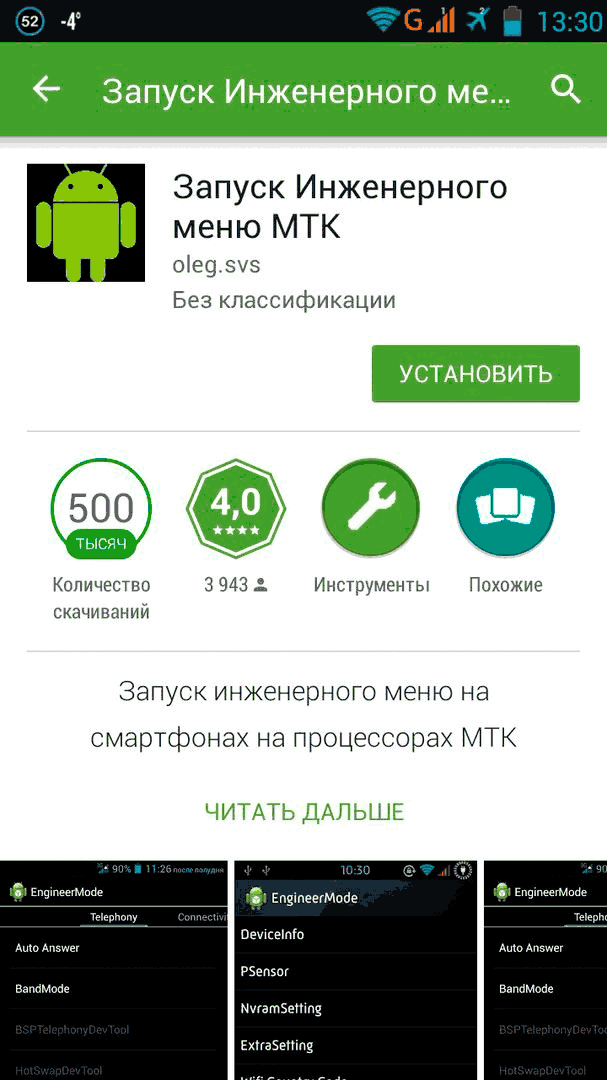The image size is (607, 1080).
Task: Open the Инструменты category
Action: pyautogui.click(x=371, y=510)
